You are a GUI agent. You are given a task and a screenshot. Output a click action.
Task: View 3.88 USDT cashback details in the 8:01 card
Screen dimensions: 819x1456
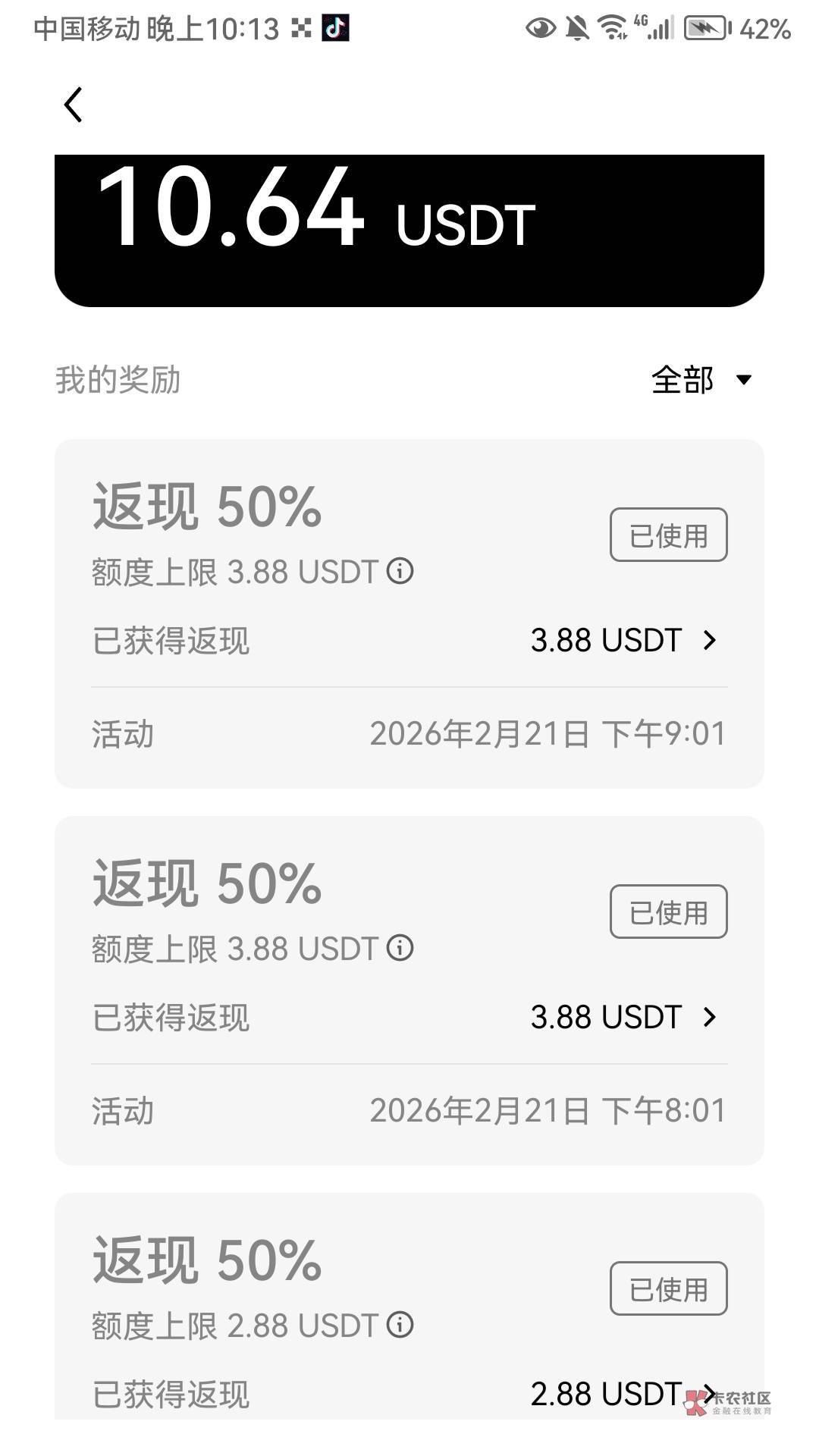pyautogui.click(x=624, y=1018)
